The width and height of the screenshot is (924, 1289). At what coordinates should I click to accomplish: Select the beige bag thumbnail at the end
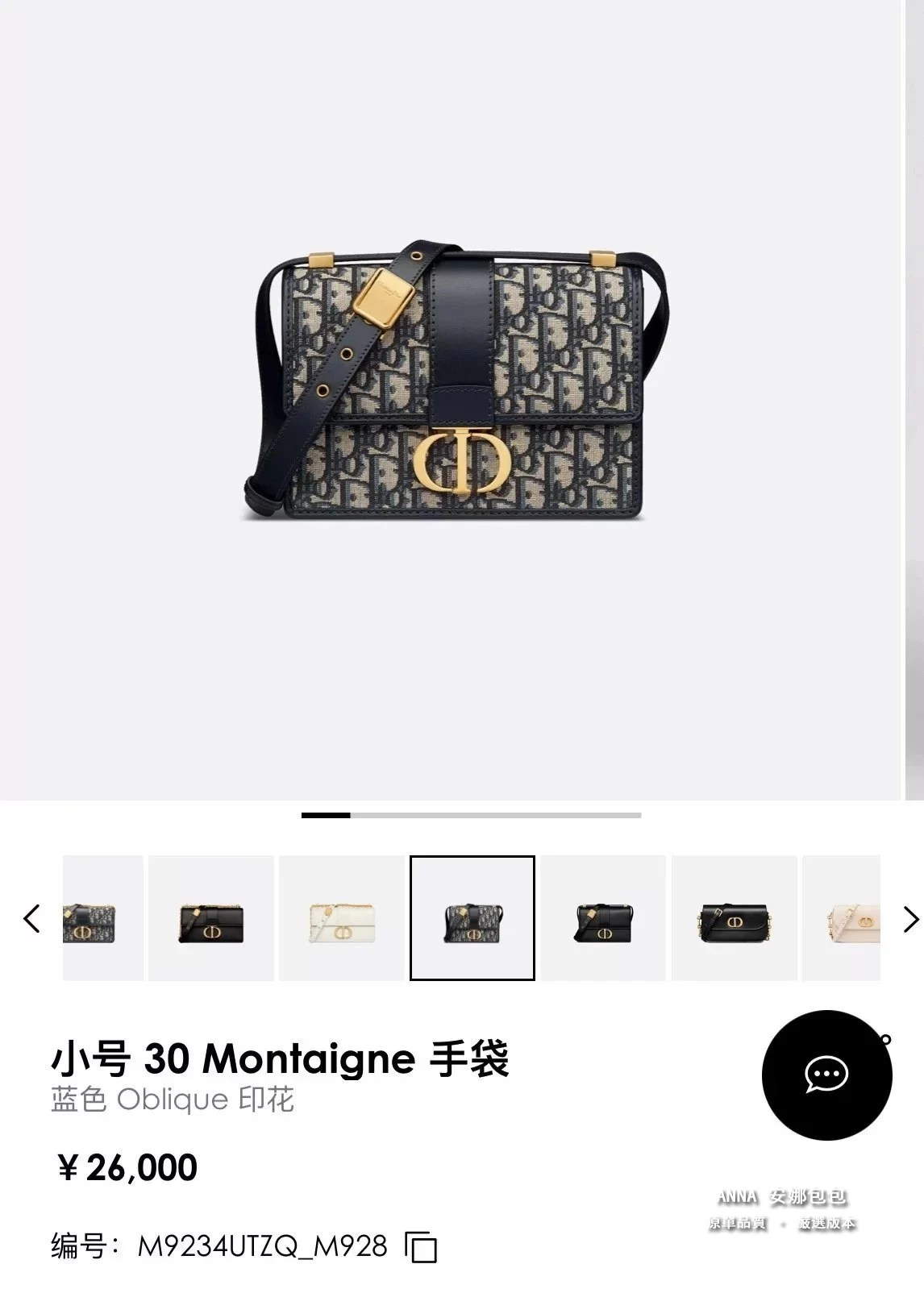(x=841, y=918)
